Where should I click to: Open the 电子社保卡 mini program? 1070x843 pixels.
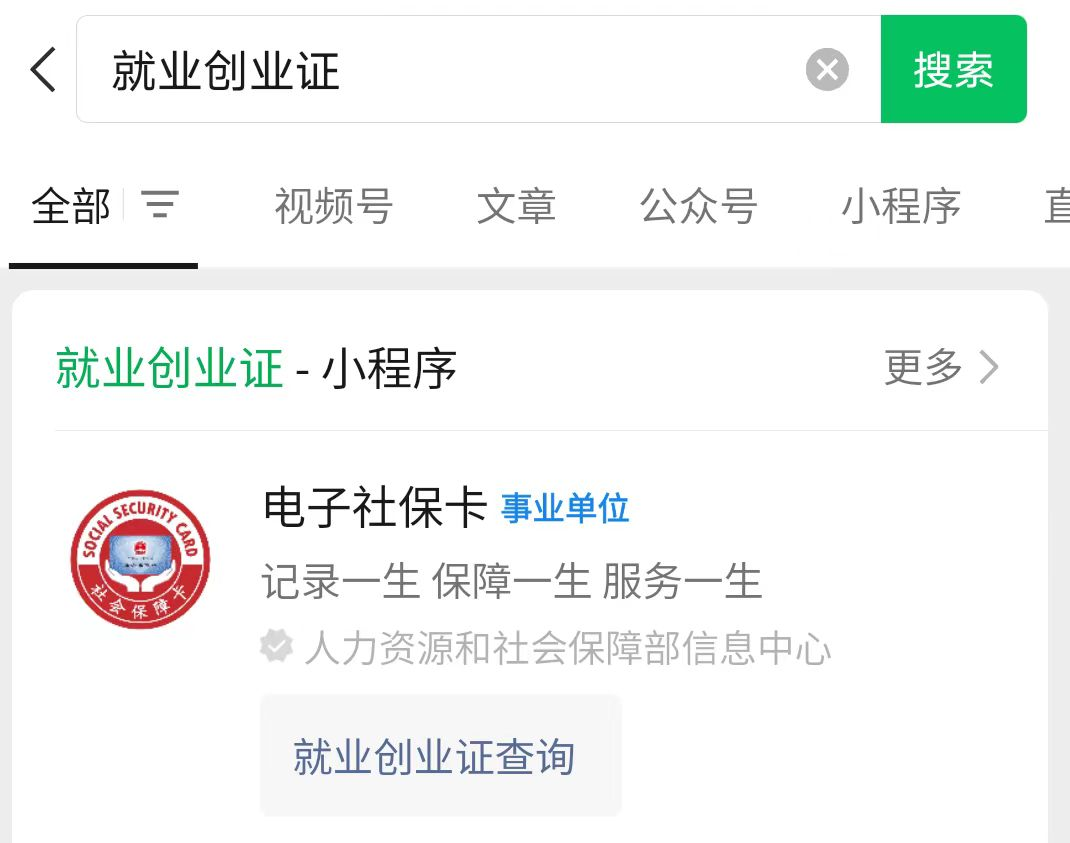tap(374, 508)
